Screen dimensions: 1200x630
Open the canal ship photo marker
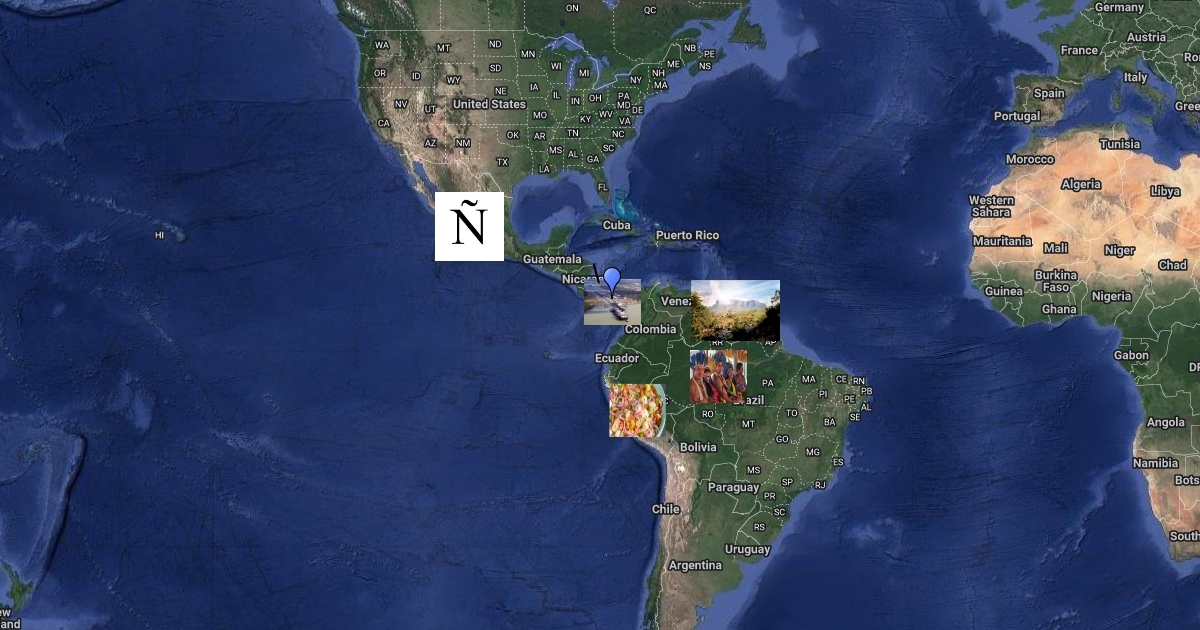pyautogui.click(x=612, y=302)
